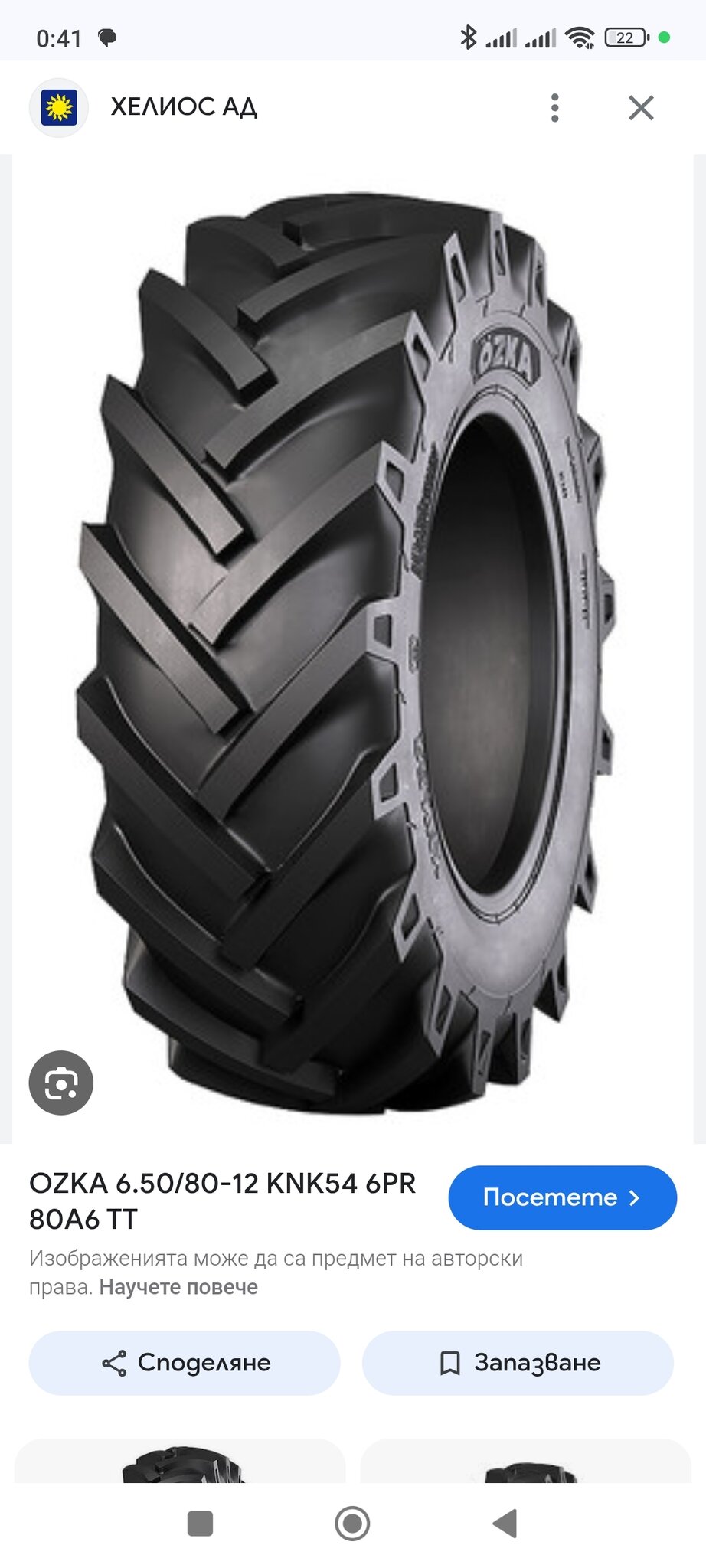Open the first related tire thumbnail
This screenshot has height=1568, width=706.
(180, 1461)
